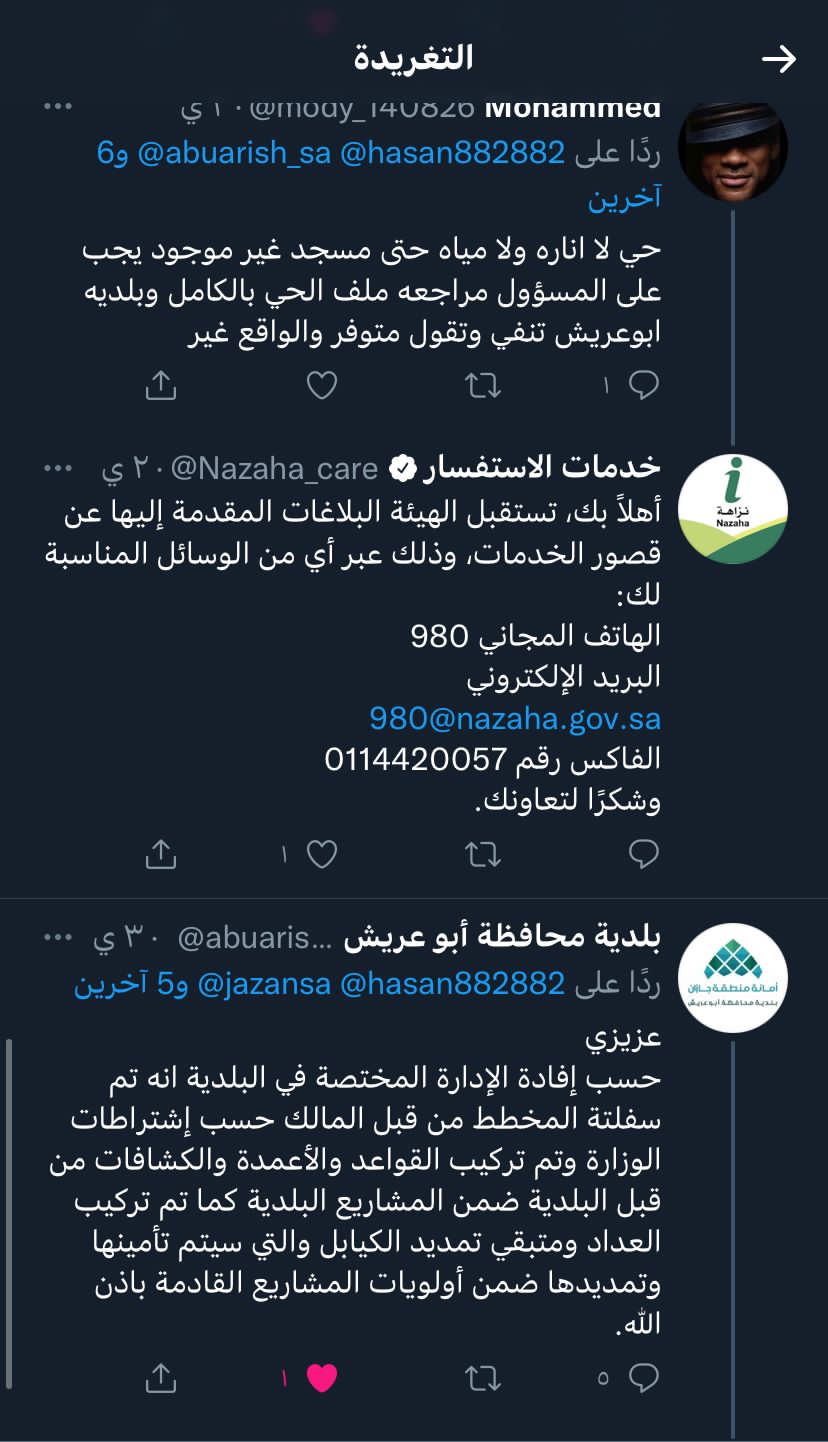Screen dimensions: 828x1442
Task: Retweet Mohammed's tweet
Action: point(483,385)
